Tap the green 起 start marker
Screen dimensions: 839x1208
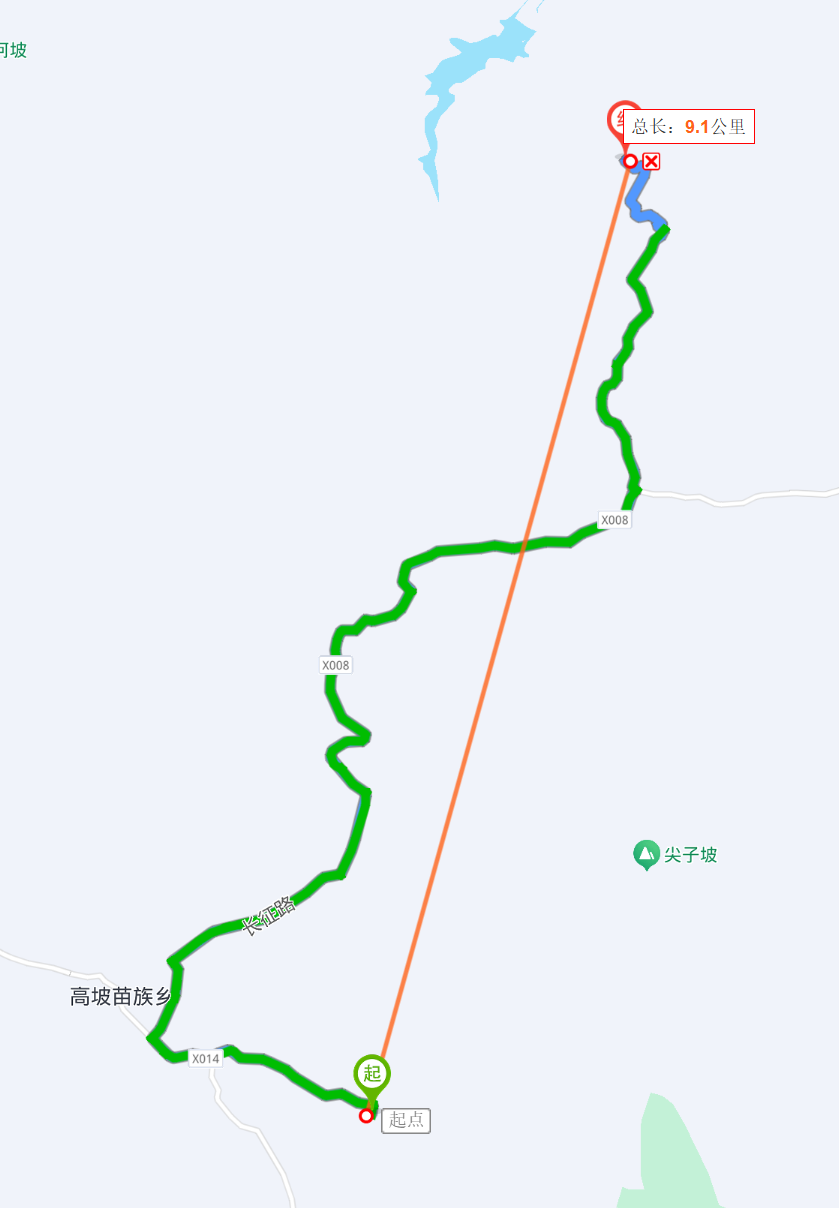(x=372, y=1075)
